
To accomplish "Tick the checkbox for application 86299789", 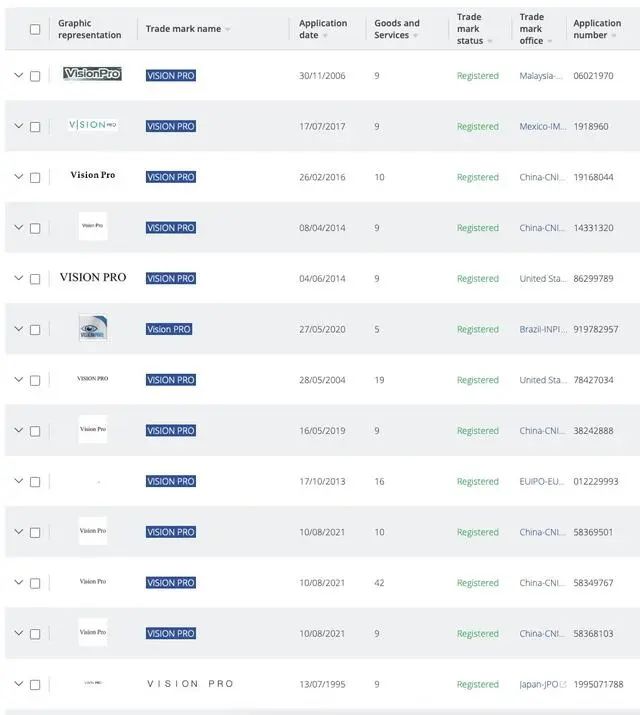I will 35,279.
